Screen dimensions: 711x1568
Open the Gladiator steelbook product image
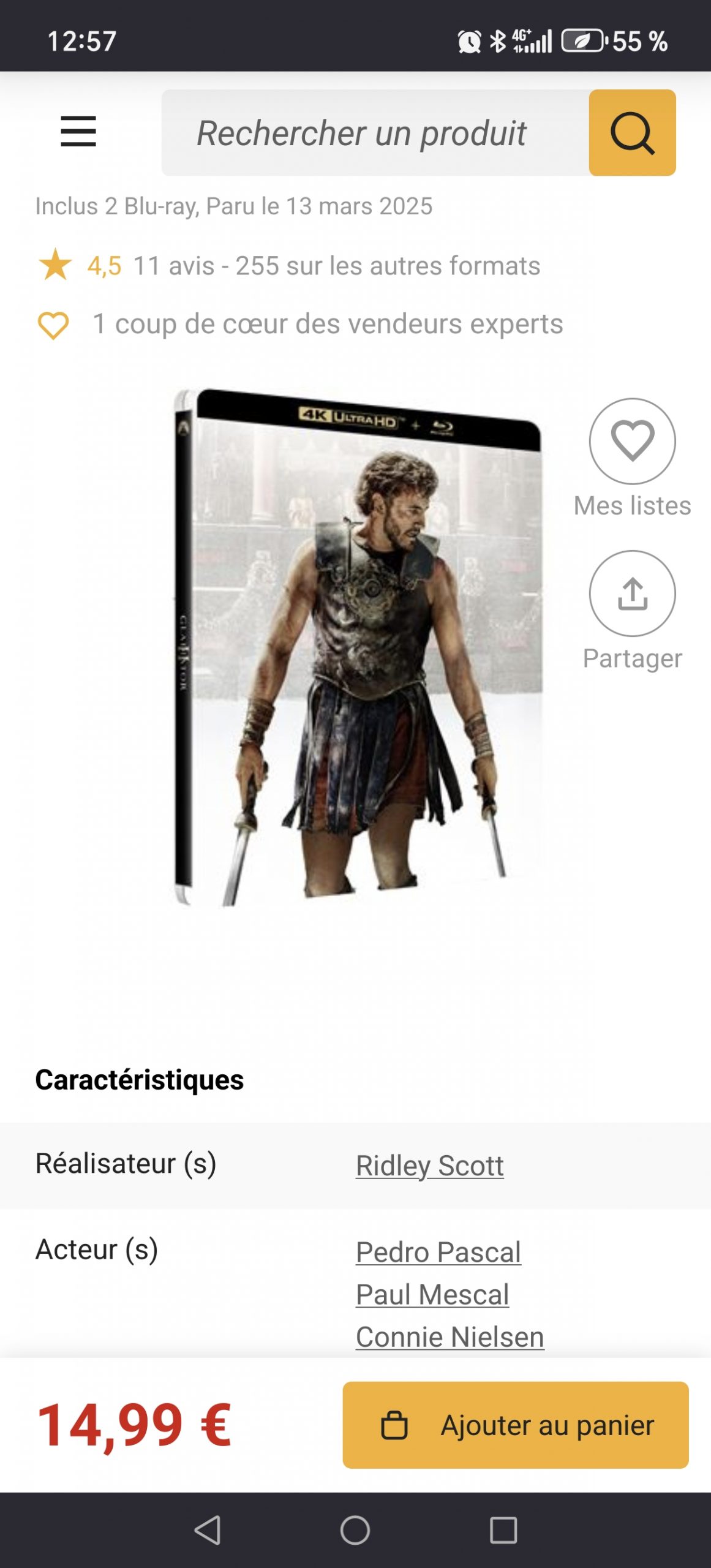tap(358, 647)
